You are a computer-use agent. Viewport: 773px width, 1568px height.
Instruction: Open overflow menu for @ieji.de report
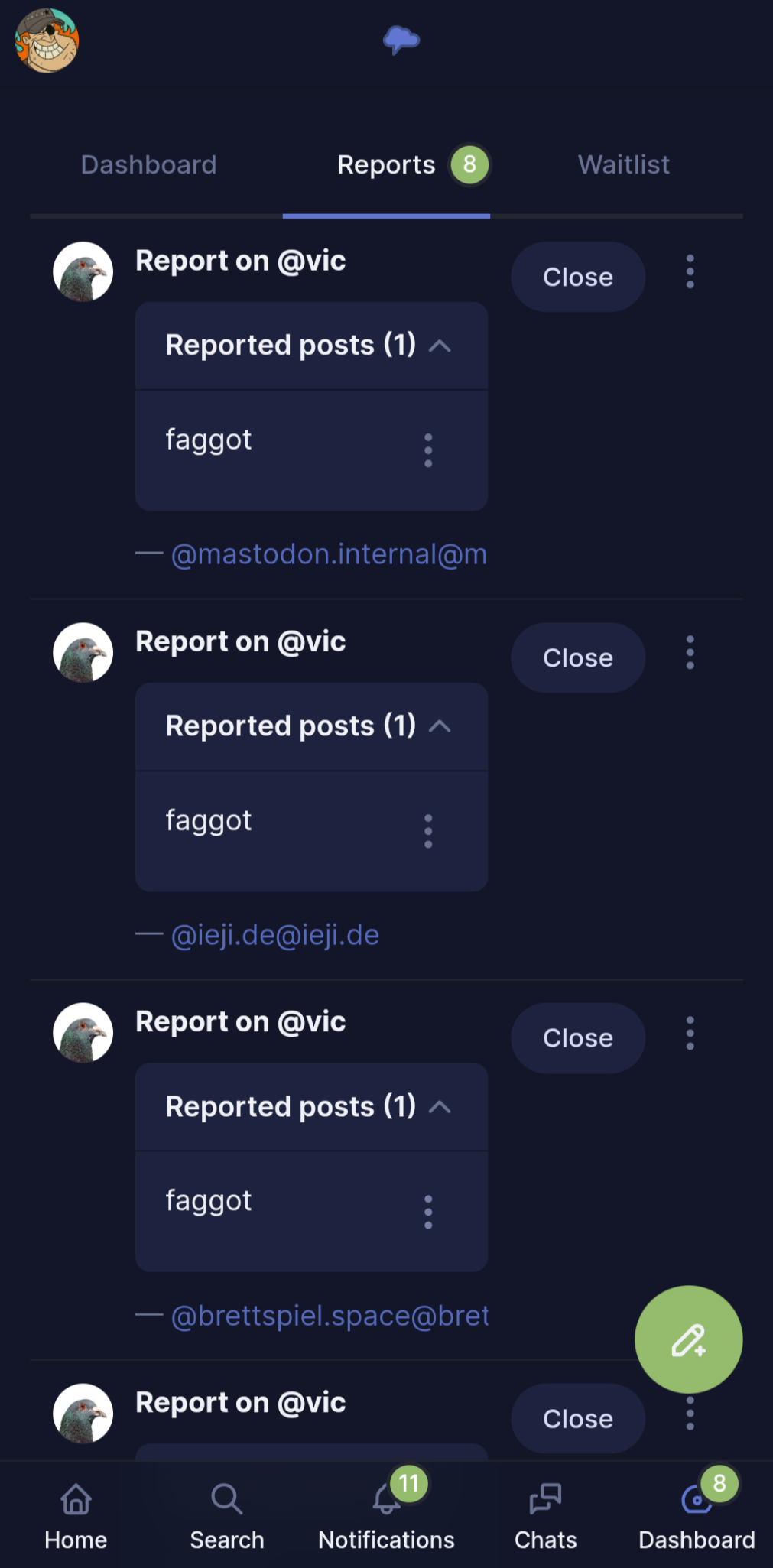coord(690,653)
